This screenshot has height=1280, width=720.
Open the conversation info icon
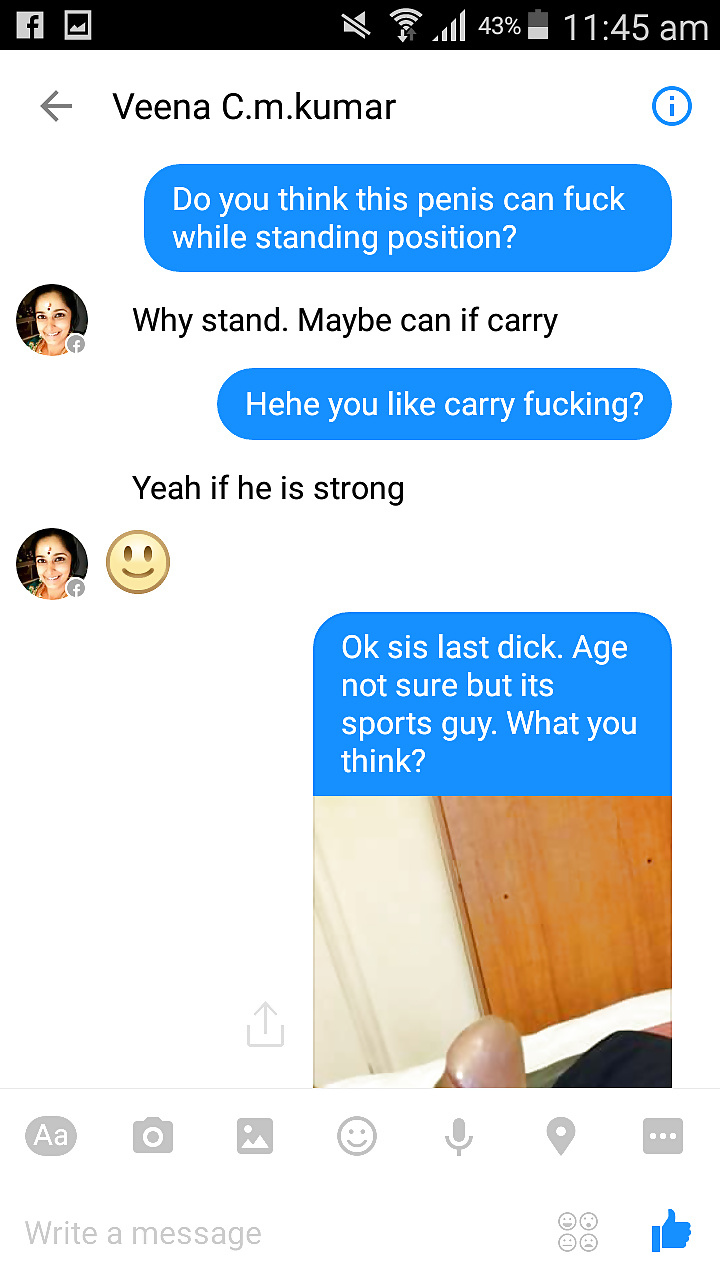pyautogui.click(x=671, y=106)
